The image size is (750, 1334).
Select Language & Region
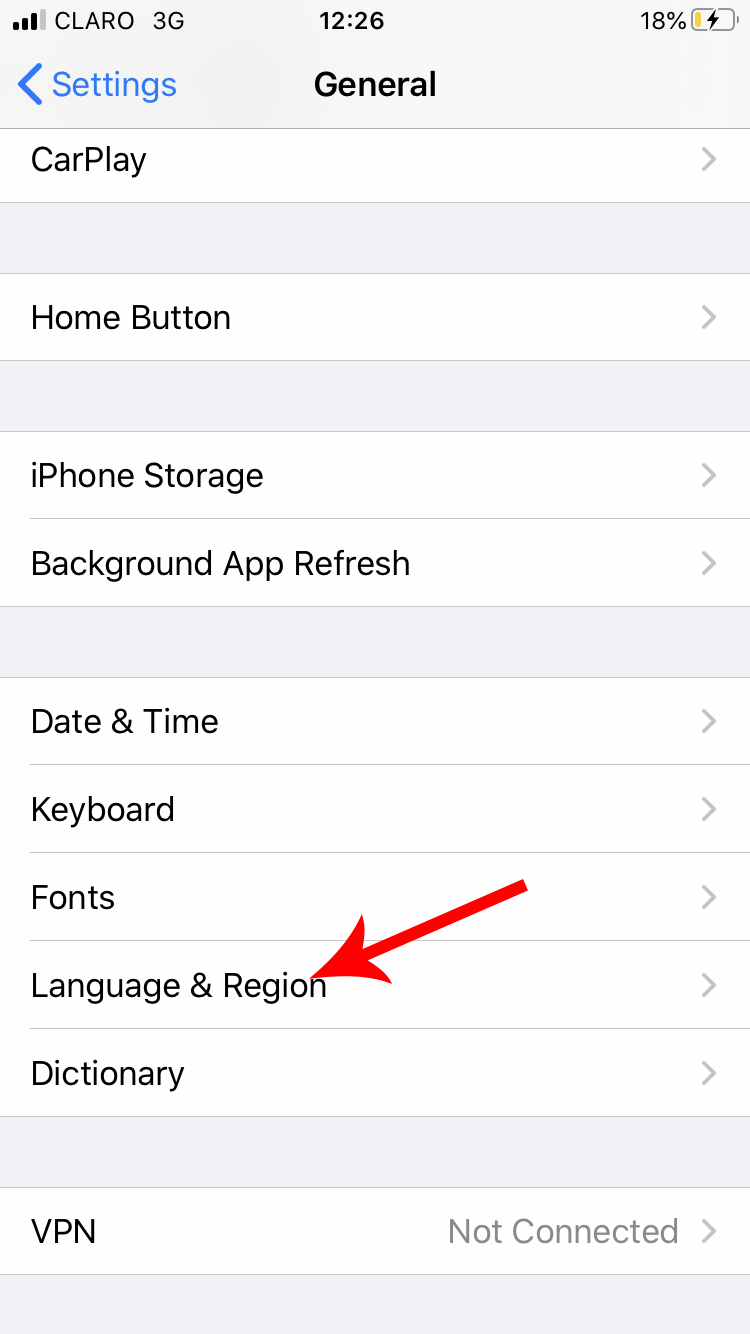[x=375, y=985]
